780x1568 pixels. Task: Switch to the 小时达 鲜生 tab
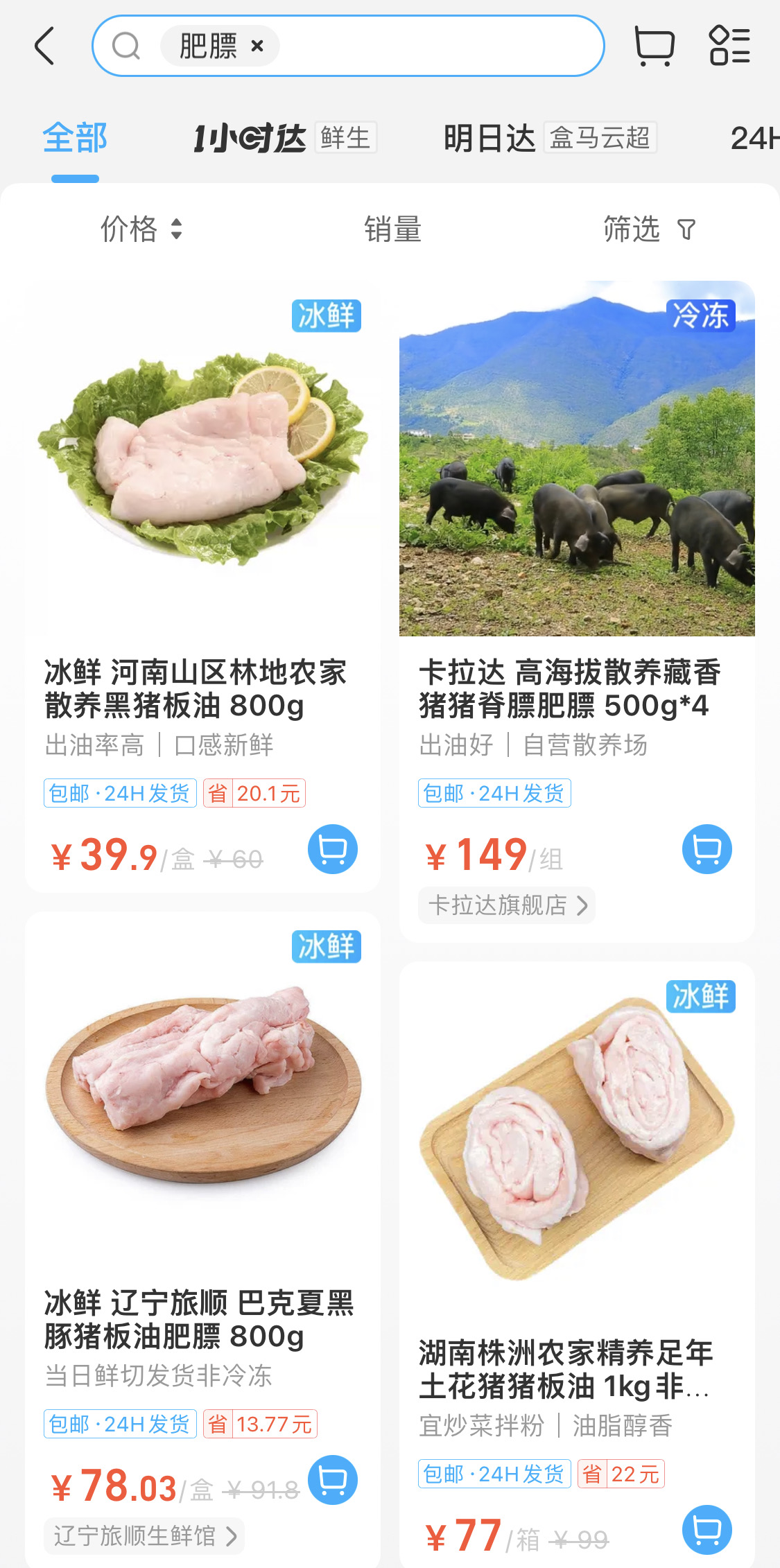[x=284, y=138]
